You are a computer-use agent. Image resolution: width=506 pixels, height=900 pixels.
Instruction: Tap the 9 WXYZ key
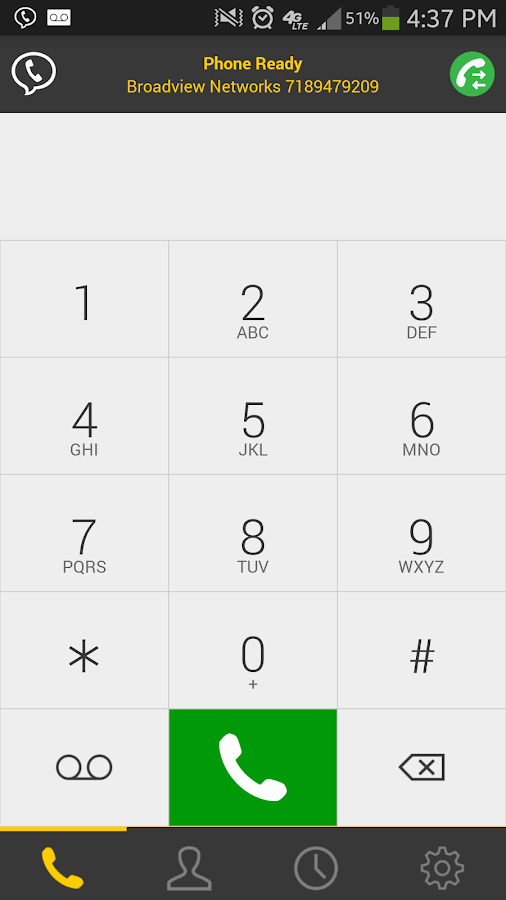(x=422, y=533)
